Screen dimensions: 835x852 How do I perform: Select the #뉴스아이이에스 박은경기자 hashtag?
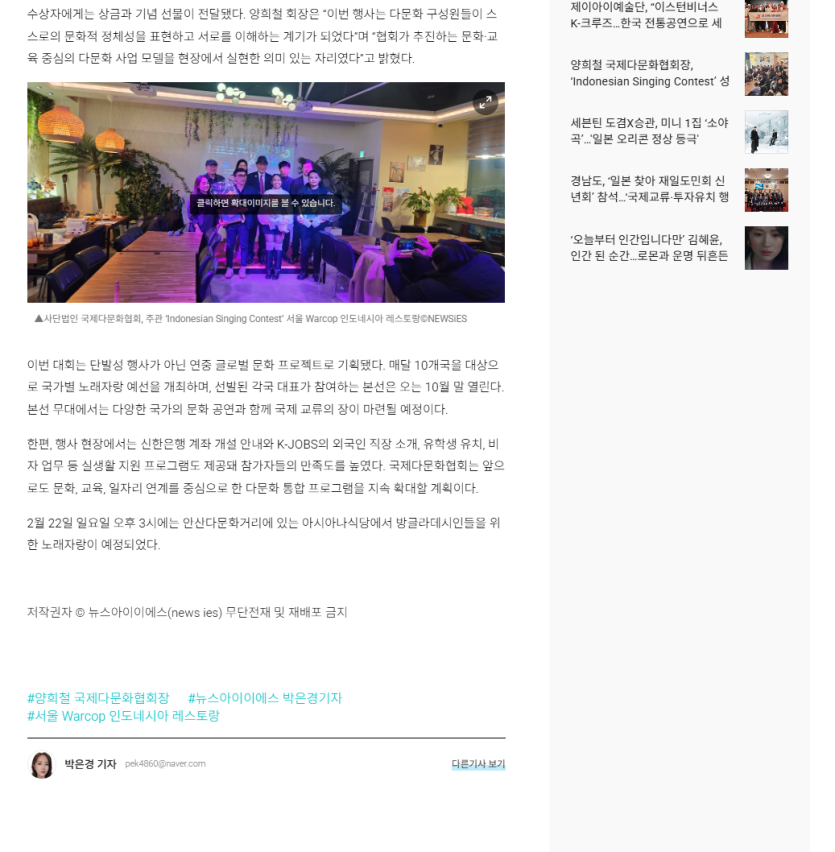coord(264,698)
